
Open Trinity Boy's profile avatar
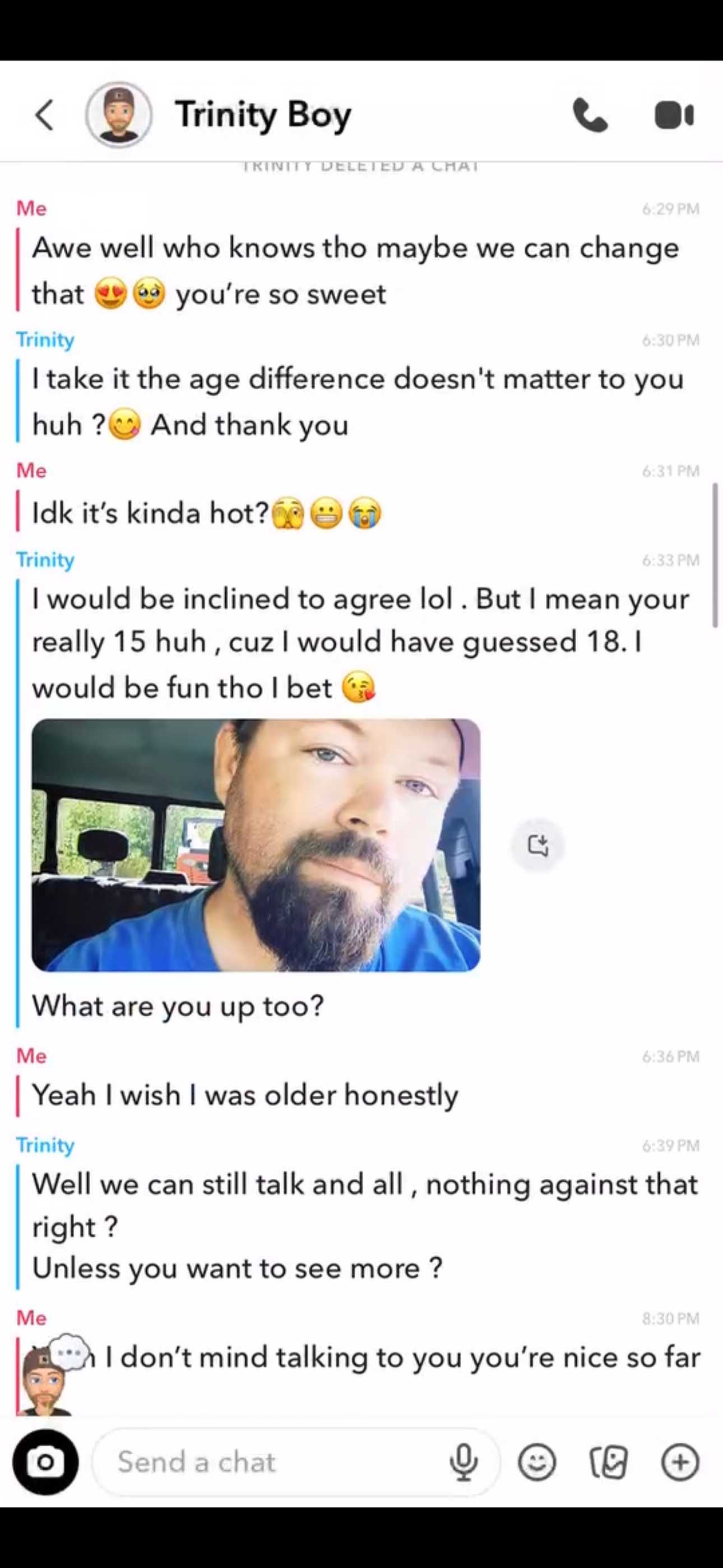[119, 115]
